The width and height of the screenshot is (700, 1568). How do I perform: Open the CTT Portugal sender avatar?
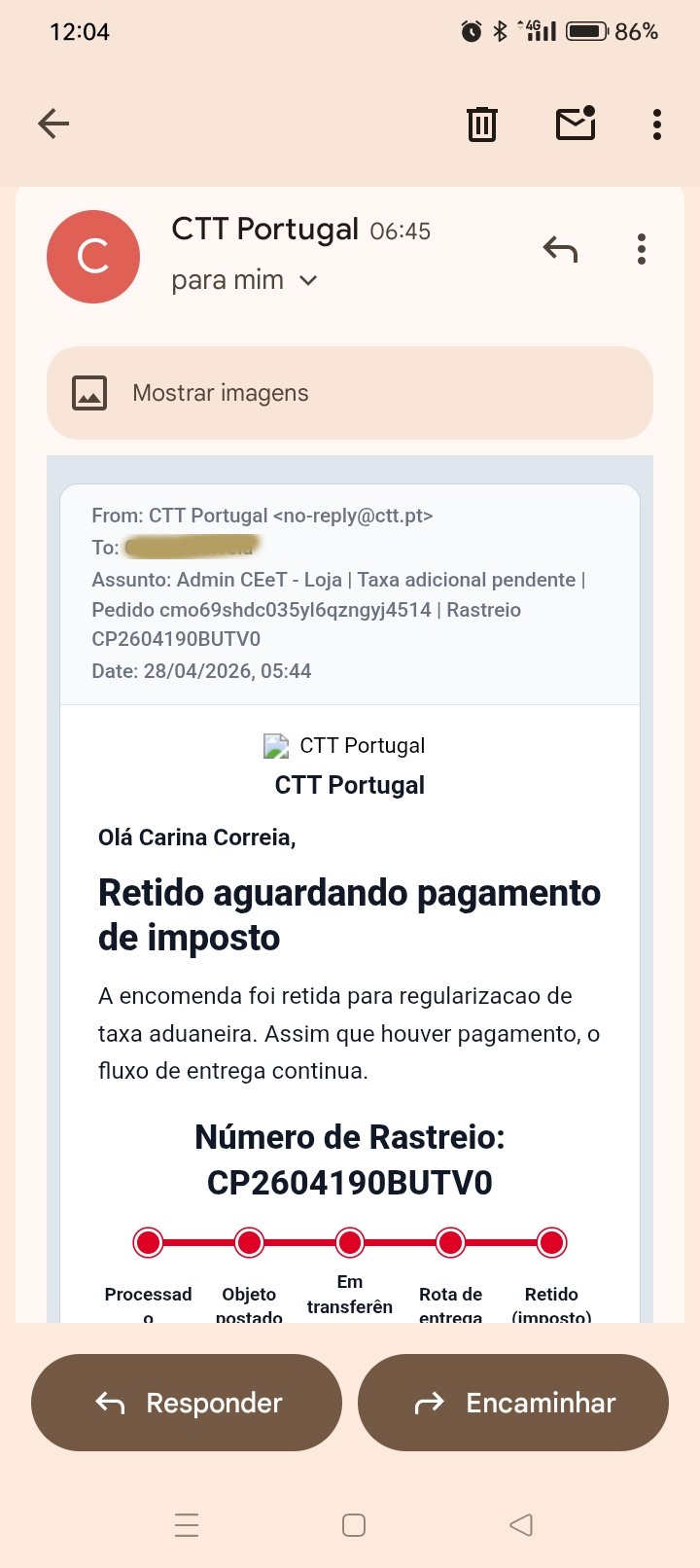pyautogui.click(x=93, y=257)
